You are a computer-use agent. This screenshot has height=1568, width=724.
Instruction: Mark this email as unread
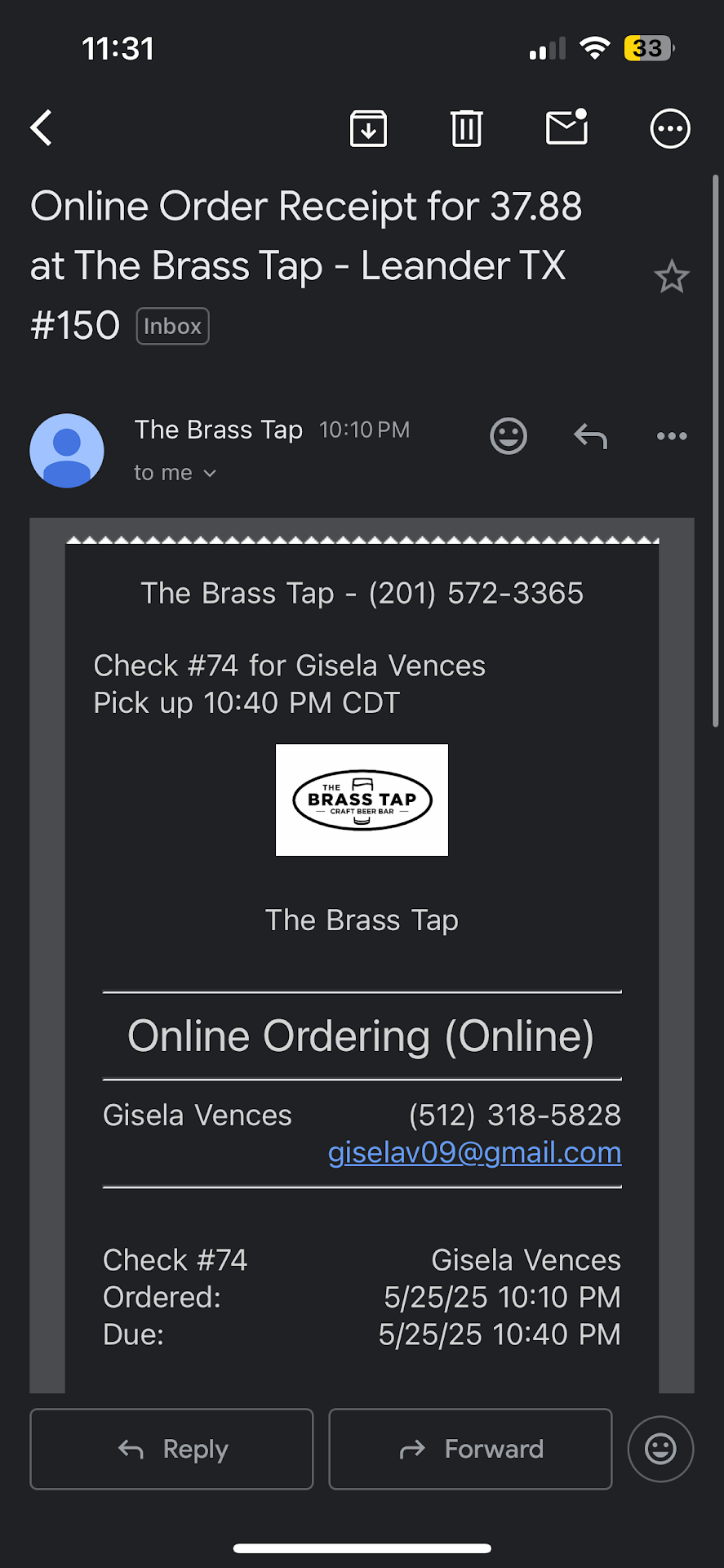567,128
